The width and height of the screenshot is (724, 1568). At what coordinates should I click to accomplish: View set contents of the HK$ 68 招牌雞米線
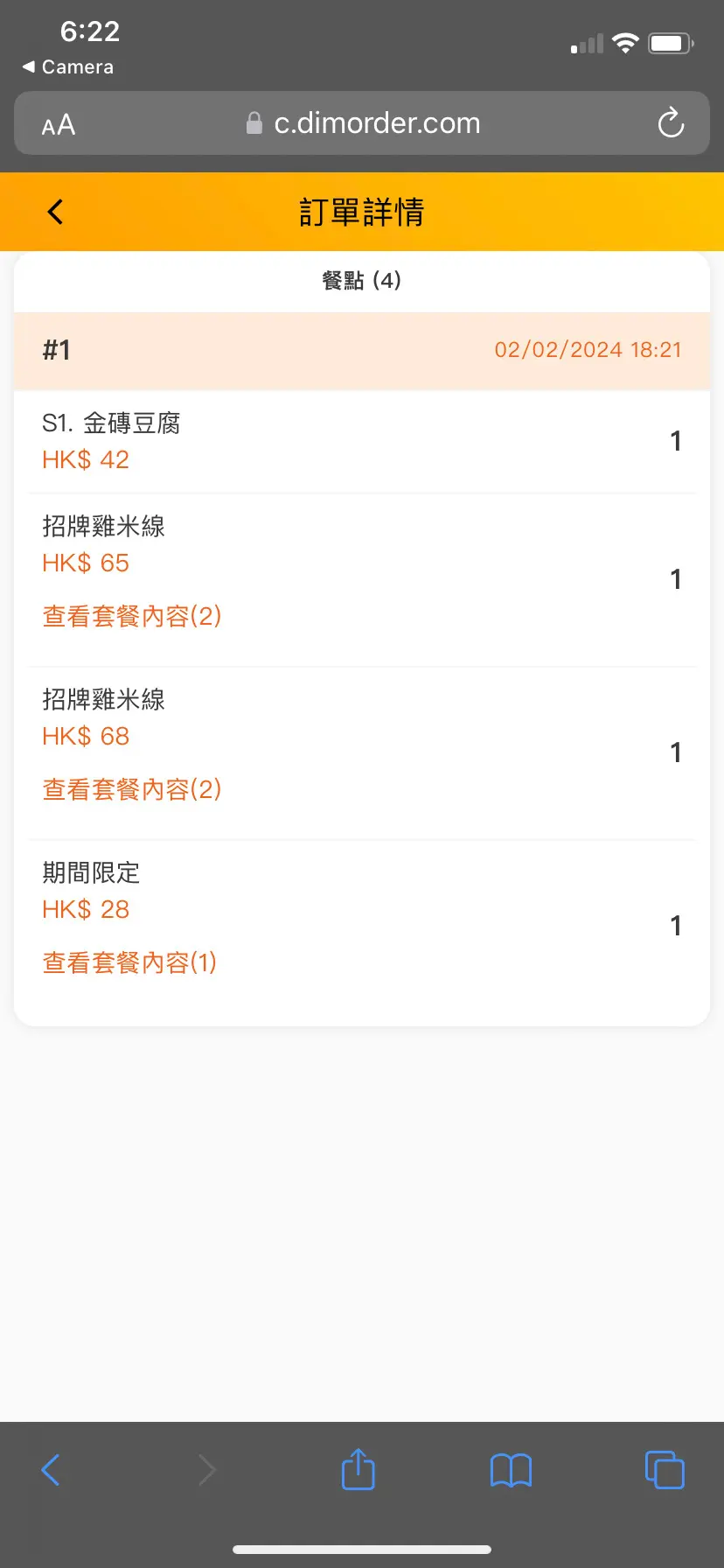click(x=132, y=789)
